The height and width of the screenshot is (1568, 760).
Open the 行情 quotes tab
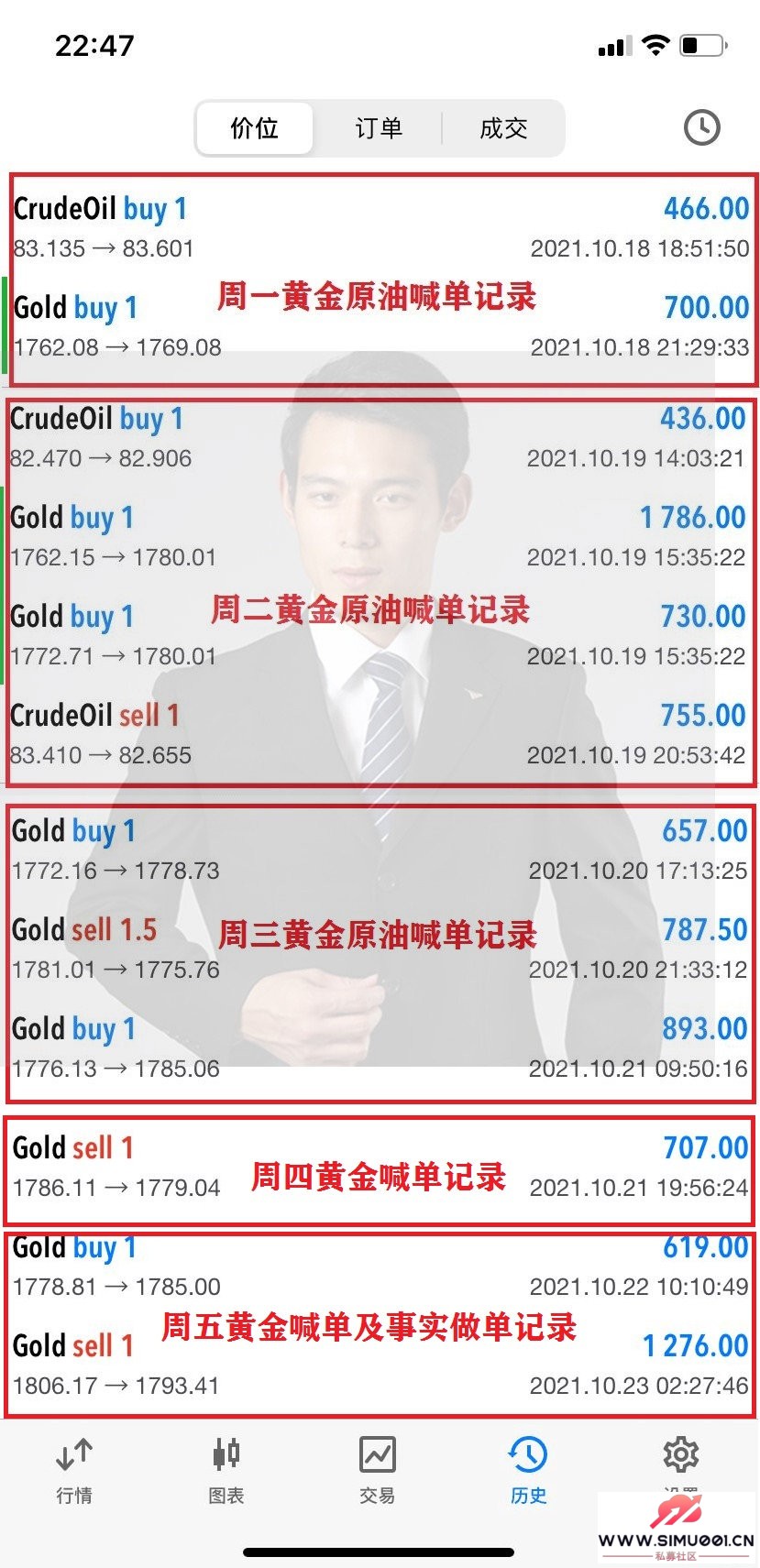(74, 1469)
